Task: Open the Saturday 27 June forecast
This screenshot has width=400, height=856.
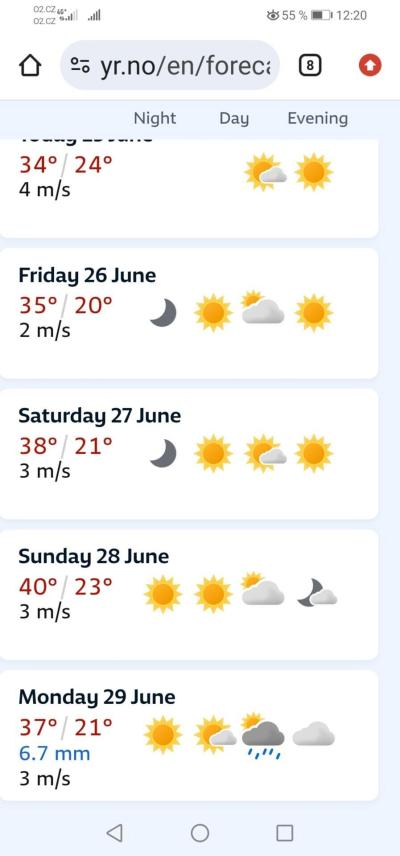Action: (x=189, y=454)
